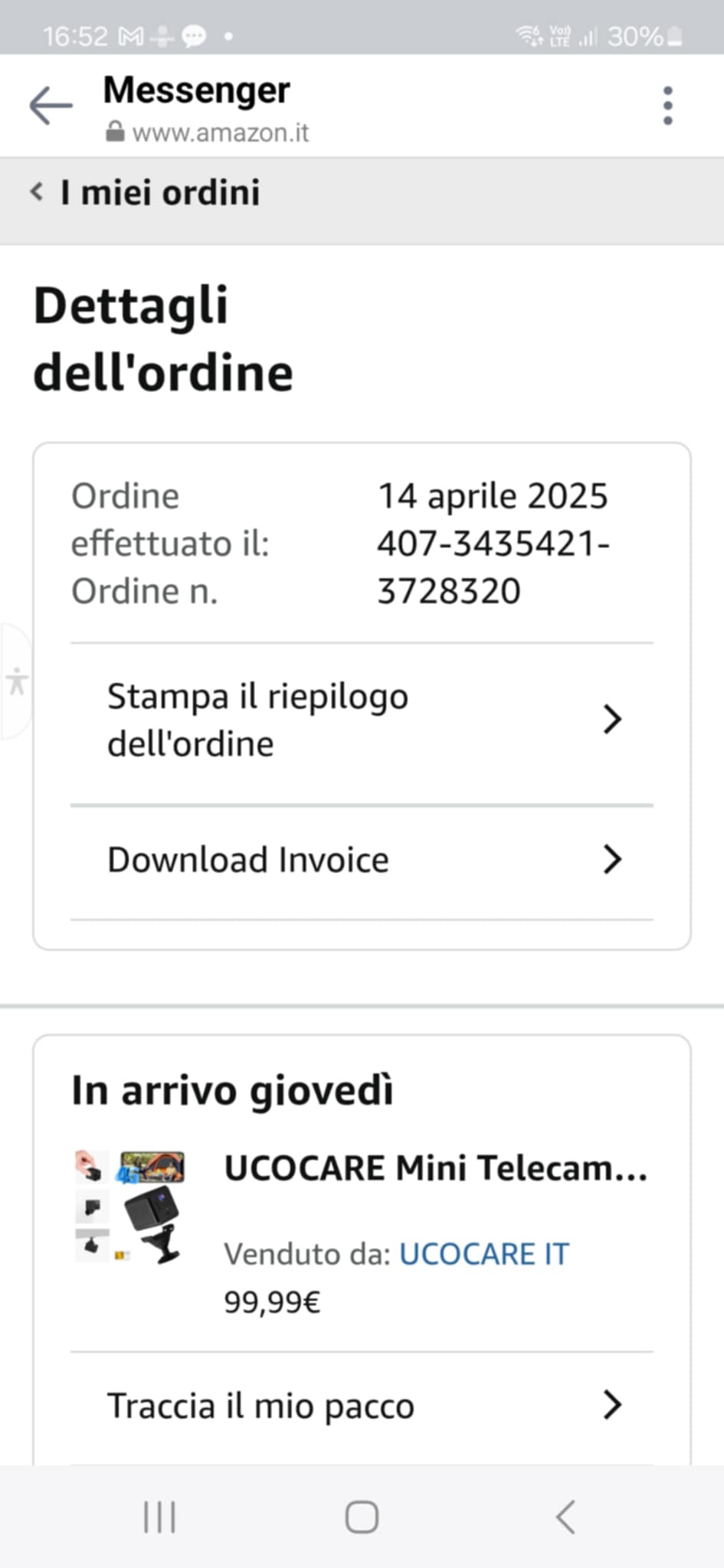Open the seller link UCOCARE IT
The width and height of the screenshot is (724, 1568).
484,1254
